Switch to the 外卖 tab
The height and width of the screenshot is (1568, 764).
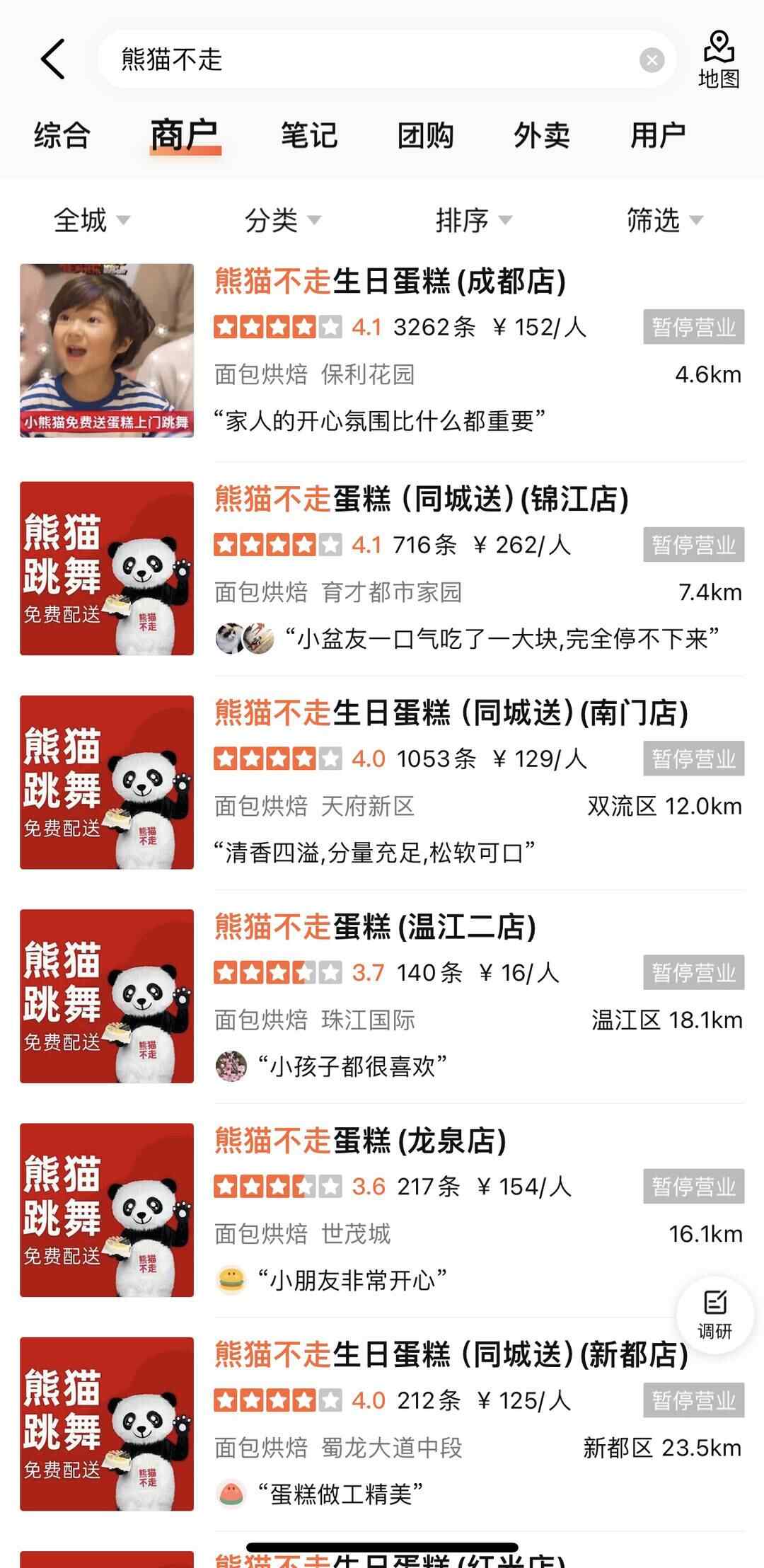click(x=541, y=135)
